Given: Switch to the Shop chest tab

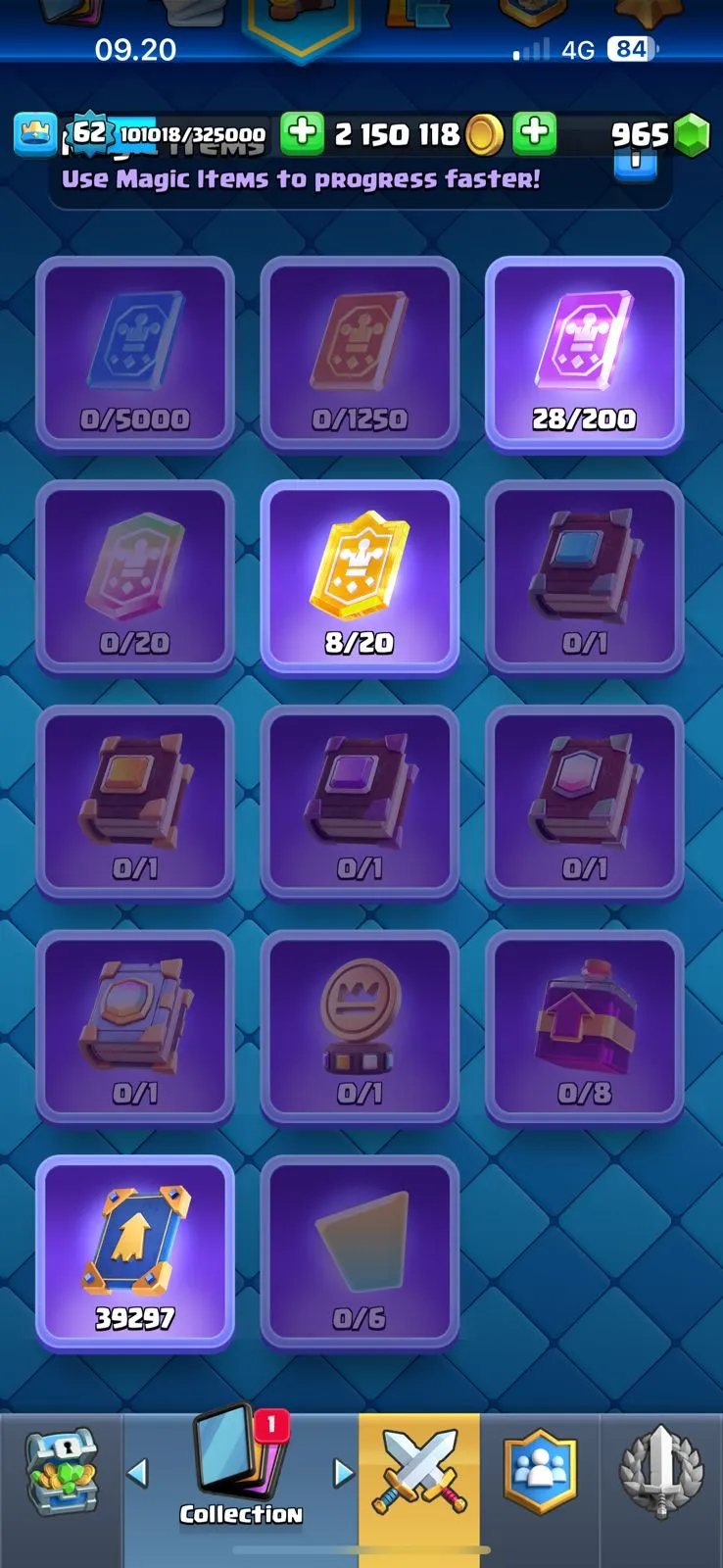Looking at the screenshot, I should 61,1476.
